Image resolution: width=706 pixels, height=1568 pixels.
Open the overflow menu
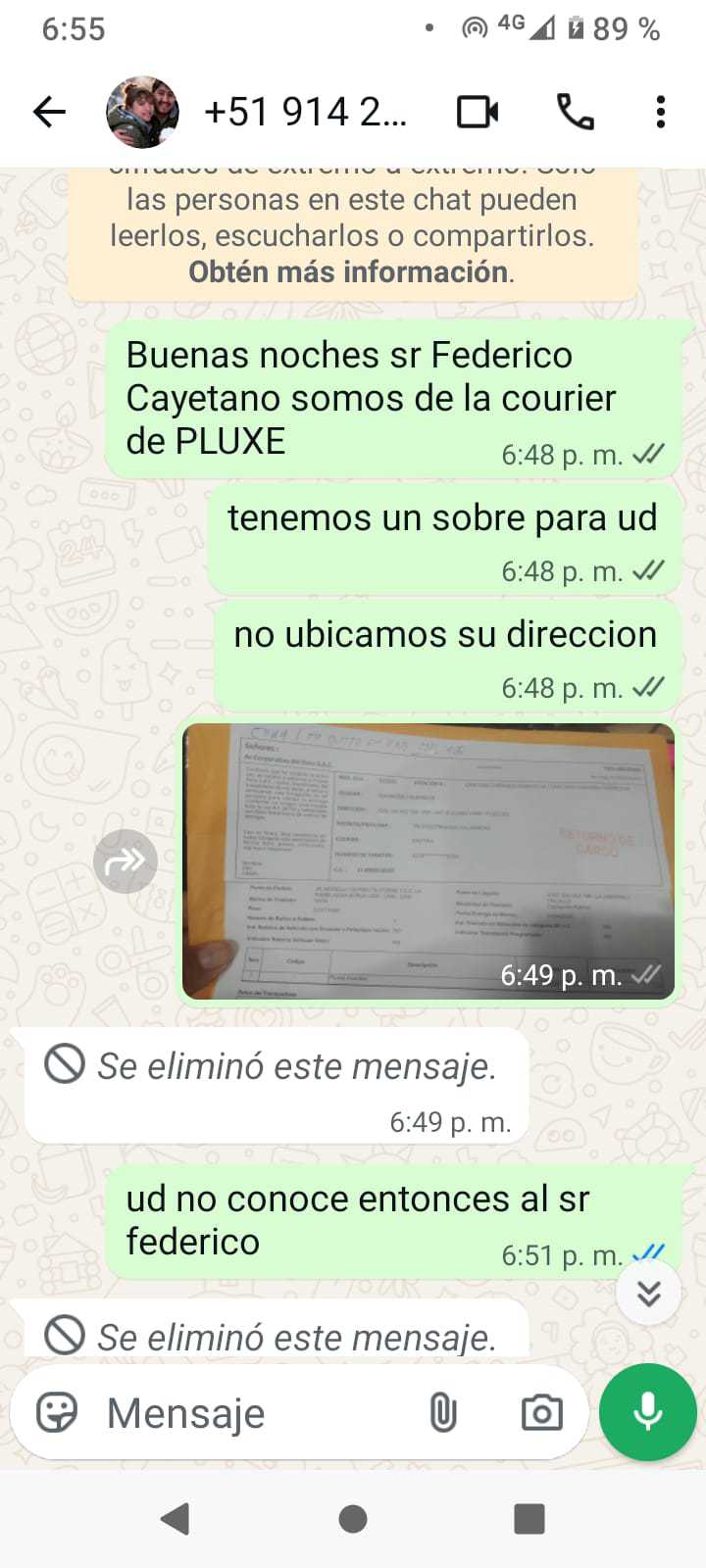(x=661, y=112)
